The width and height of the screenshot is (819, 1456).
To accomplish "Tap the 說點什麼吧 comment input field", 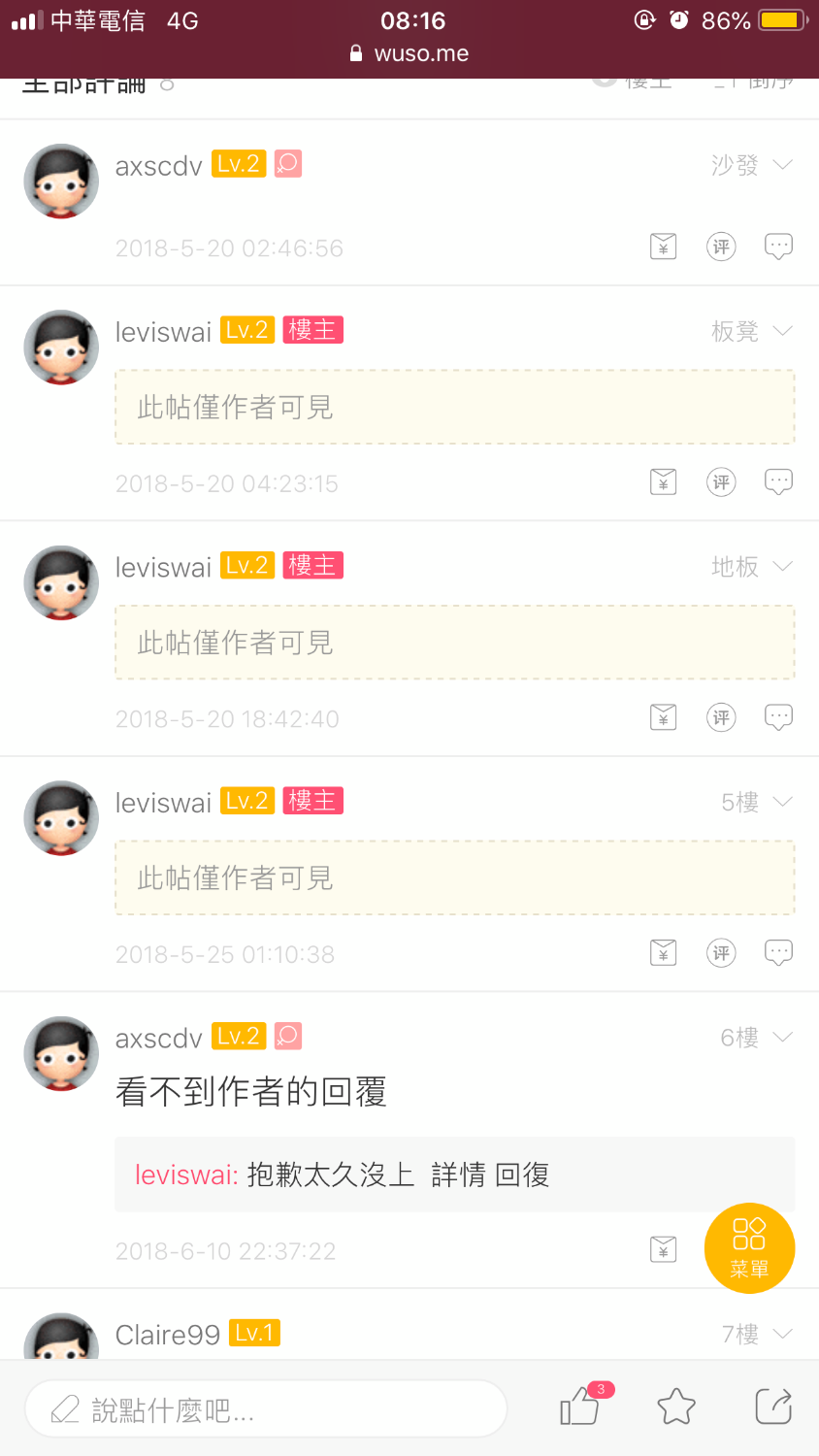I will click(266, 1409).
